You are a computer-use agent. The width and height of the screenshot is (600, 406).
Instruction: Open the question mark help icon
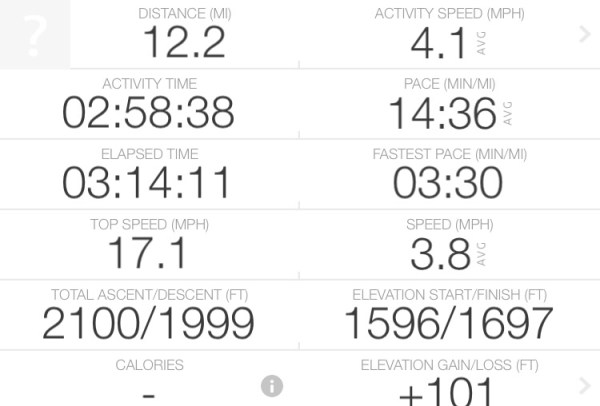pos(35,35)
